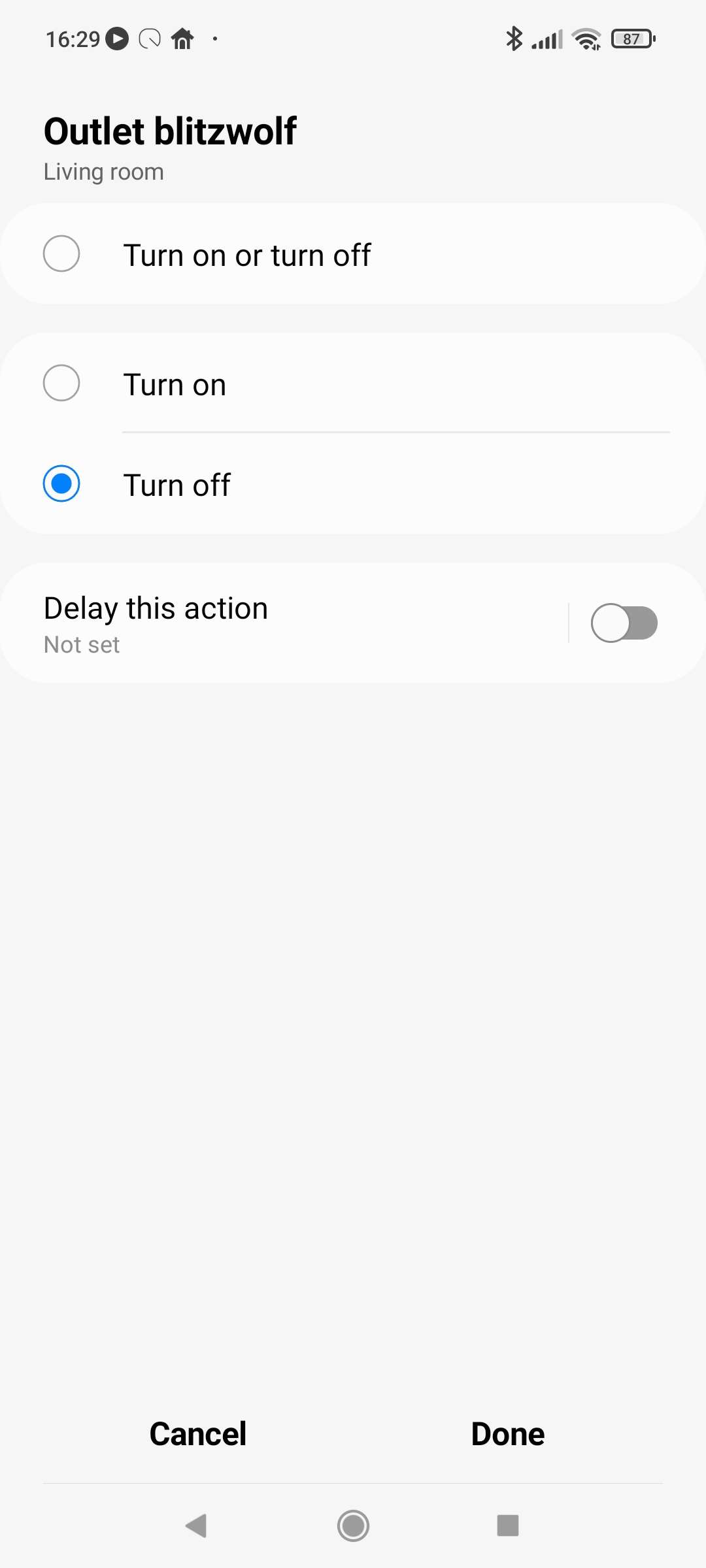The image size is (706, 1568).
Task: Enable the 'Delay this action' switch
Action: click(x=624, y=623)
